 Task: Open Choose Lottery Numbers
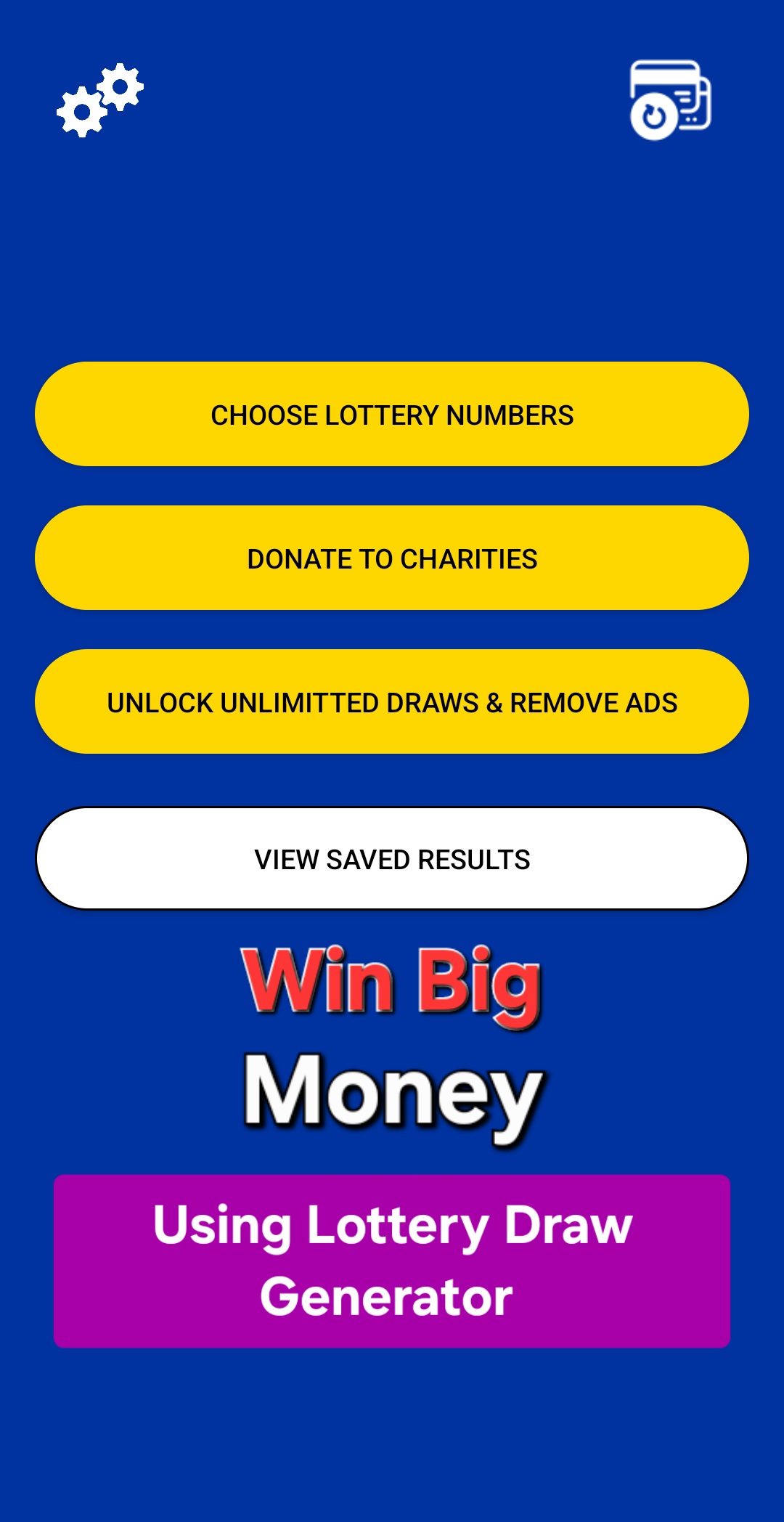[x=392, y=414]
